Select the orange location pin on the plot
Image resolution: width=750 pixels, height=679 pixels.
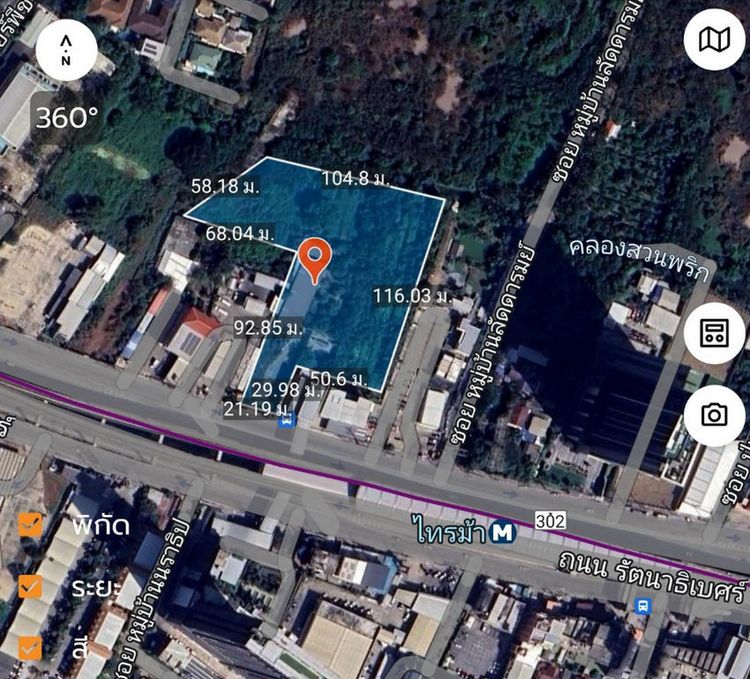tap(316, 260)
